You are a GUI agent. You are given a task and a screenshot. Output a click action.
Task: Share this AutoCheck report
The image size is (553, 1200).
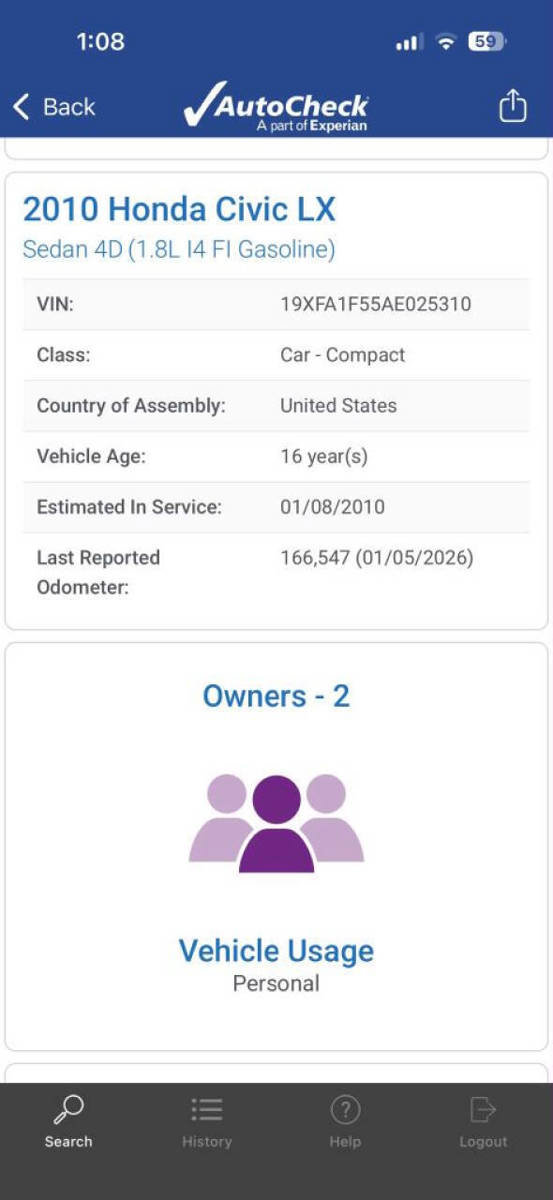512,105
